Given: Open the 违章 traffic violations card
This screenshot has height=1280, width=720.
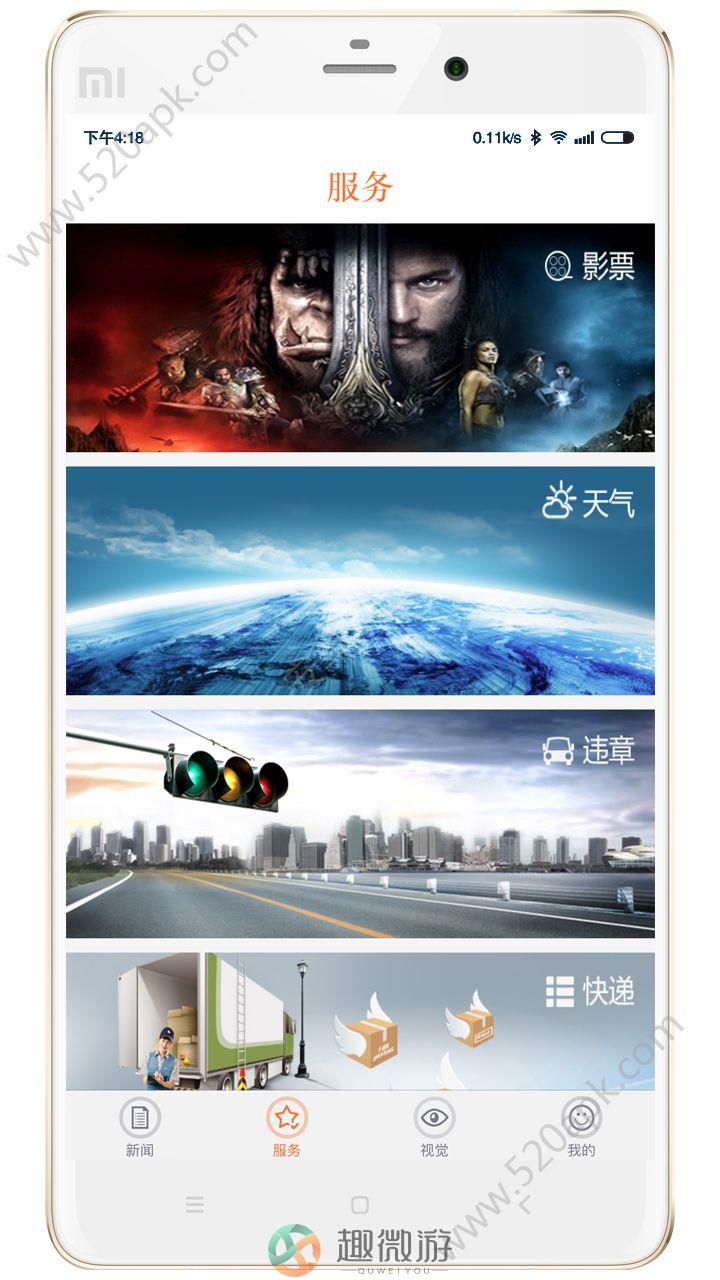Looking at the screenshot, I should (360, 824).
